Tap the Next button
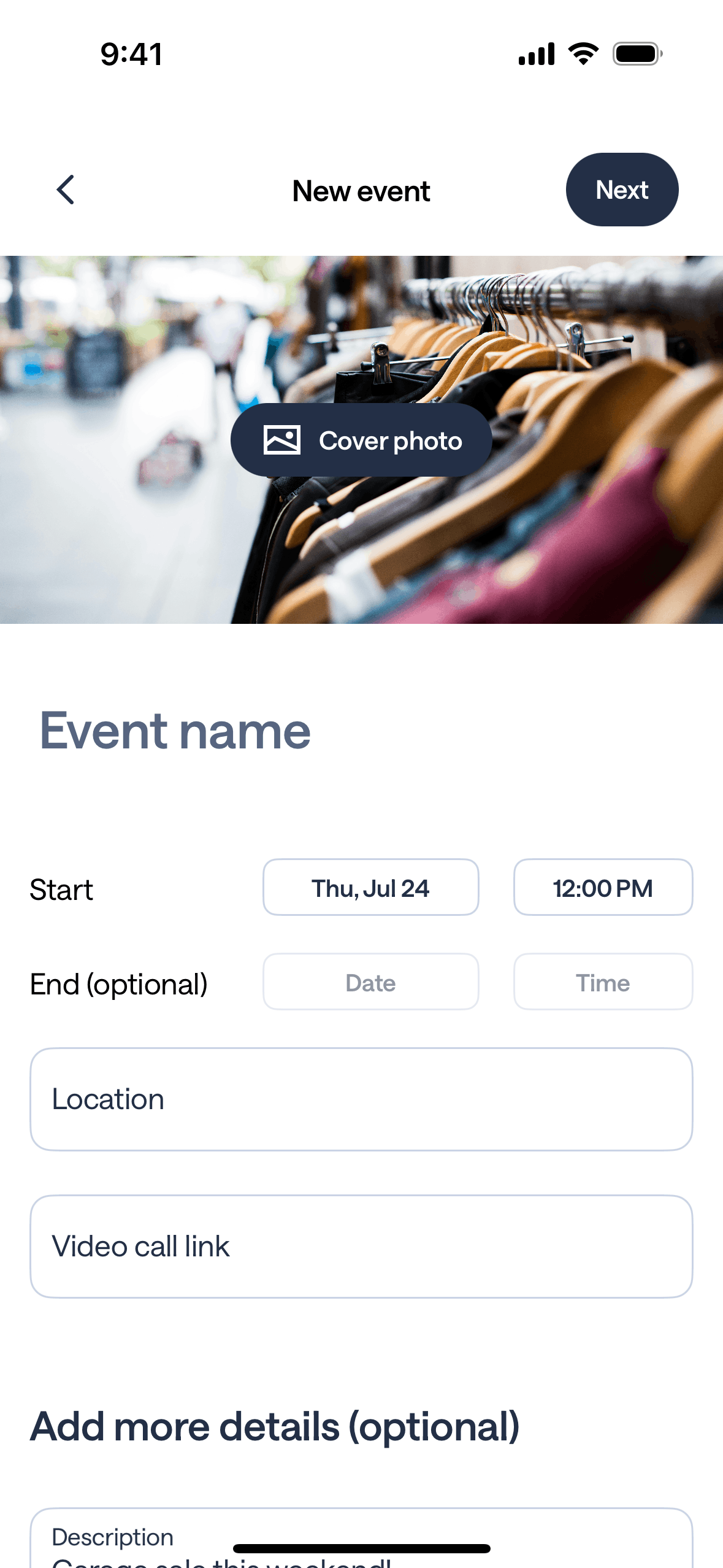 coord(621,190)
